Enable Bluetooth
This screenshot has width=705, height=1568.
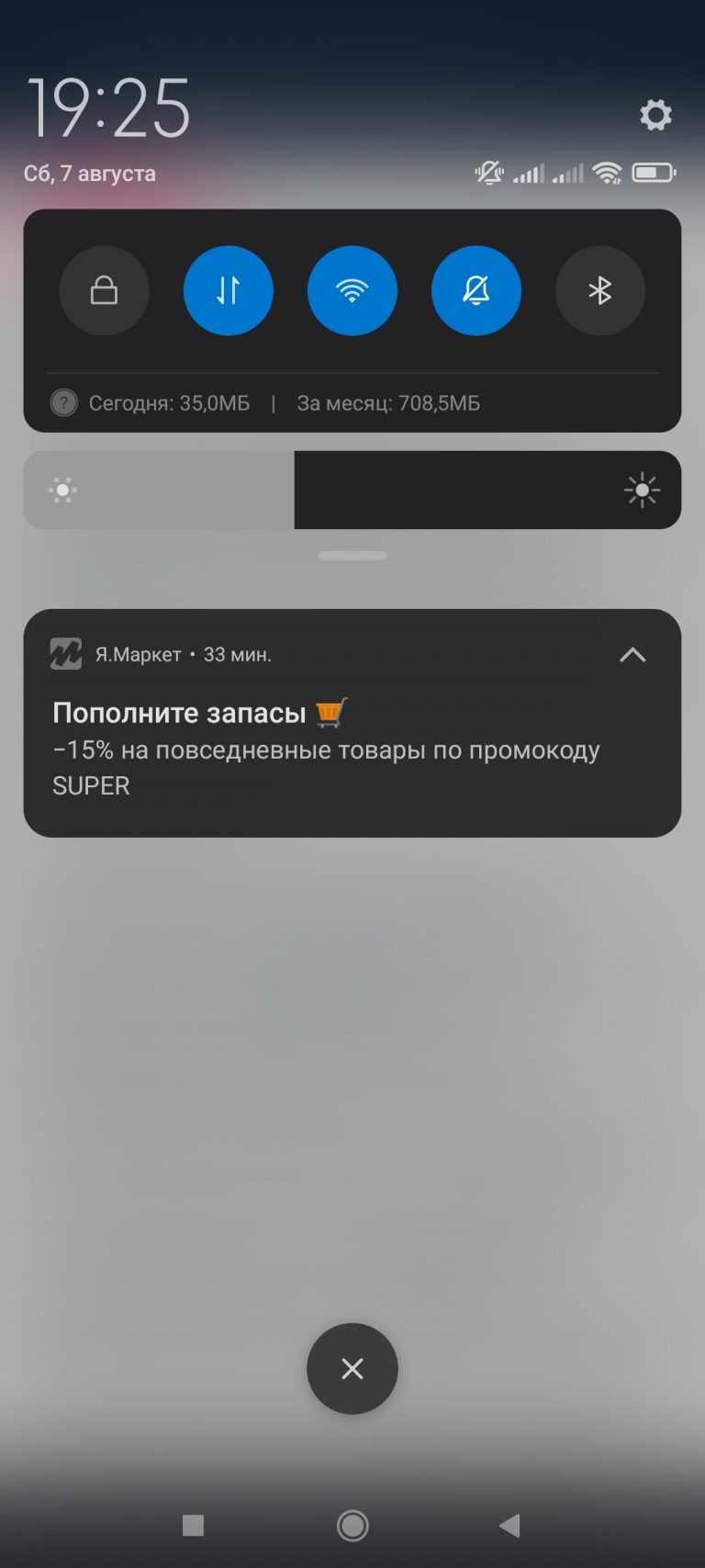(600, 290)
